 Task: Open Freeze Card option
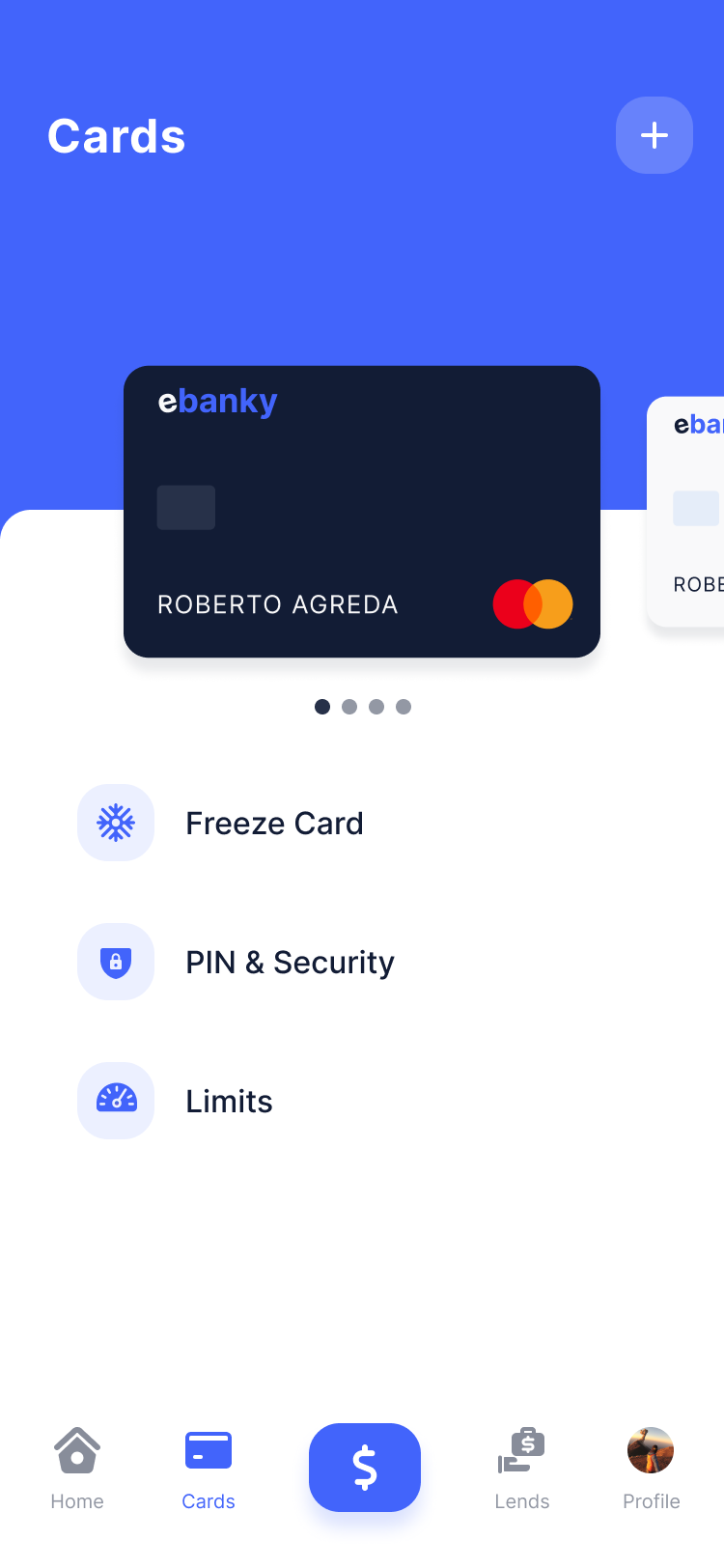[x=274, y=823]
